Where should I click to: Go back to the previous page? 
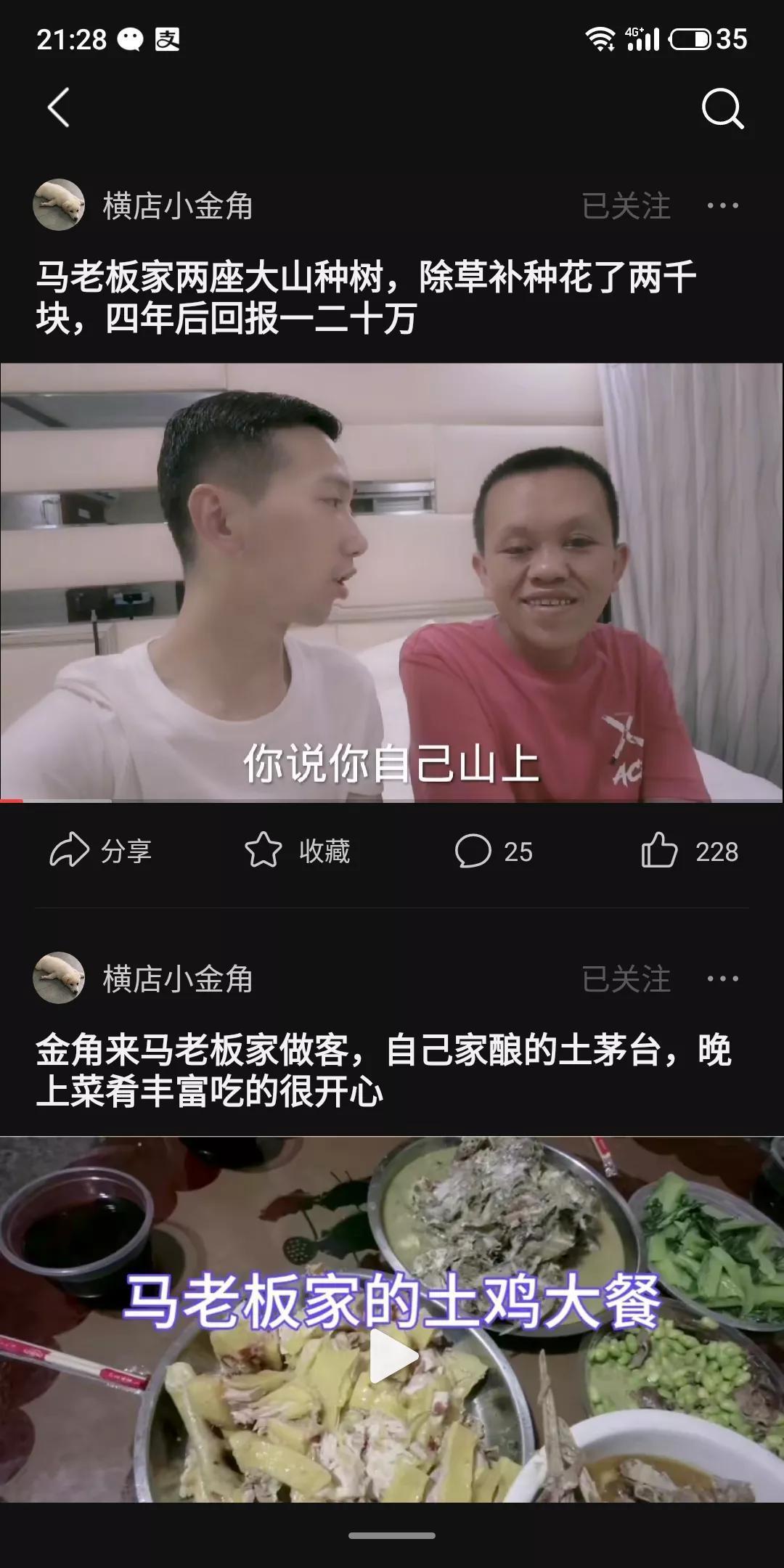click(x=58, y=108)
